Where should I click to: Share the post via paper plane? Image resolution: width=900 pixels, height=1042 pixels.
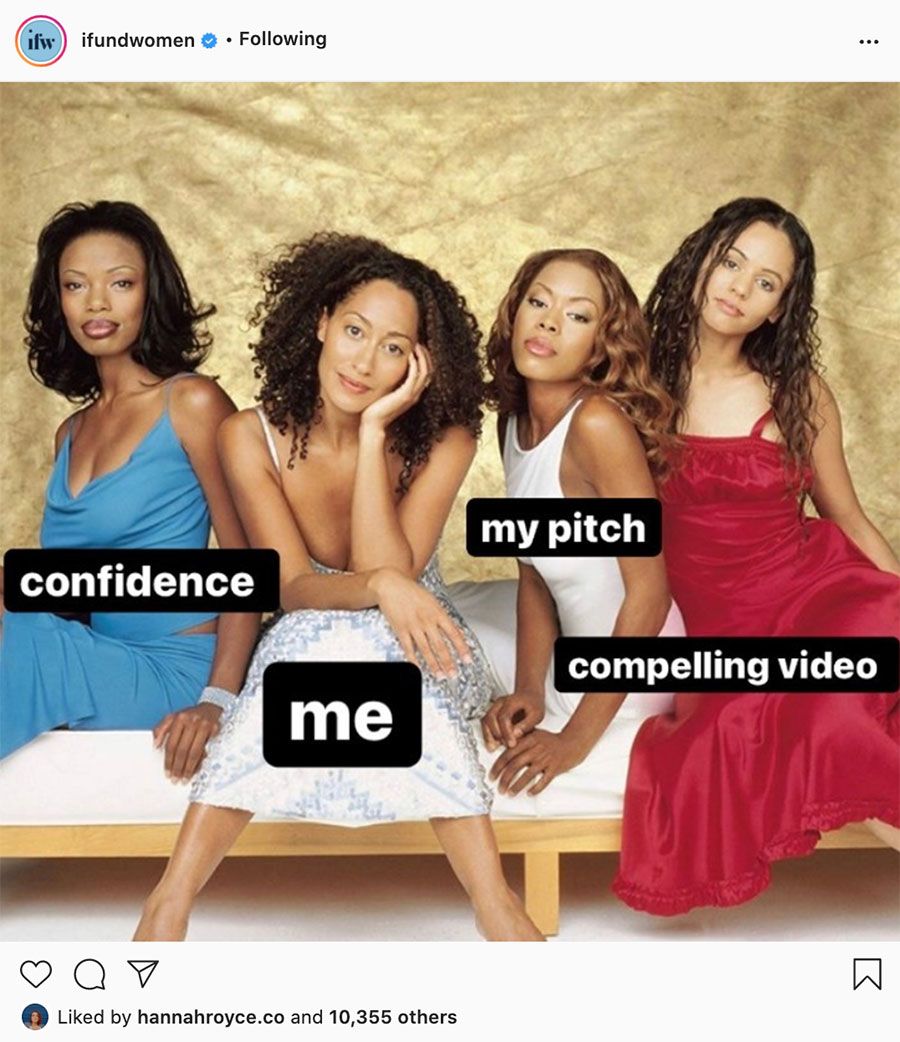143,973
